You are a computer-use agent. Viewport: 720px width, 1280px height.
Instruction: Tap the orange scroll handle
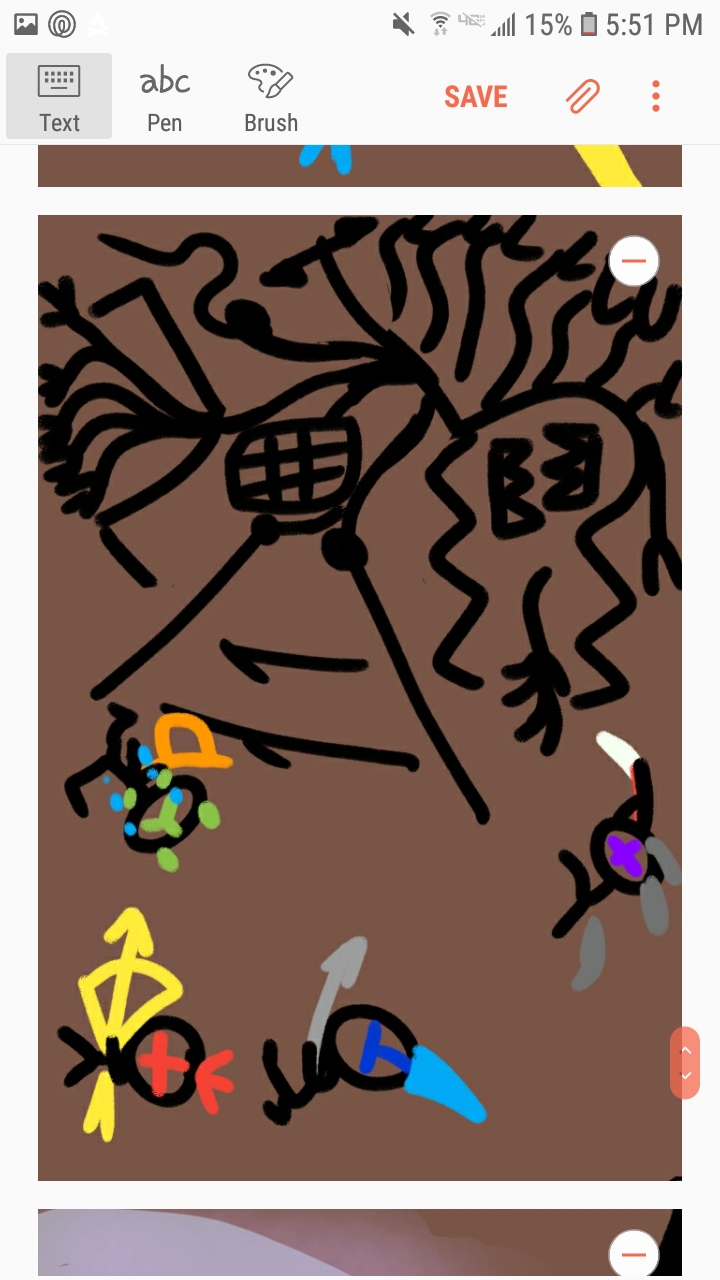[x=685, y=1062]
